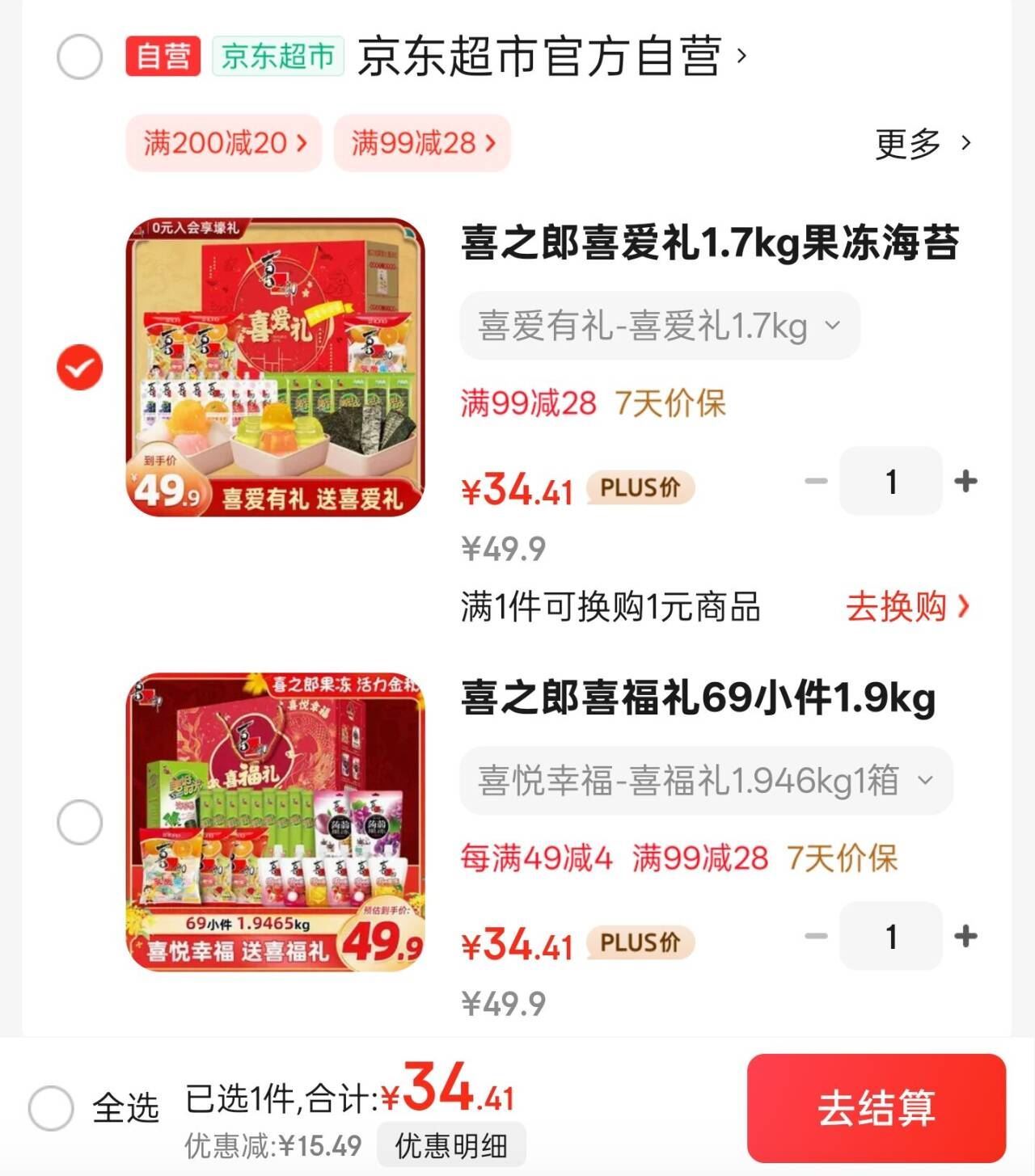Click the PLUS价 badge on first product

[640, 488]
